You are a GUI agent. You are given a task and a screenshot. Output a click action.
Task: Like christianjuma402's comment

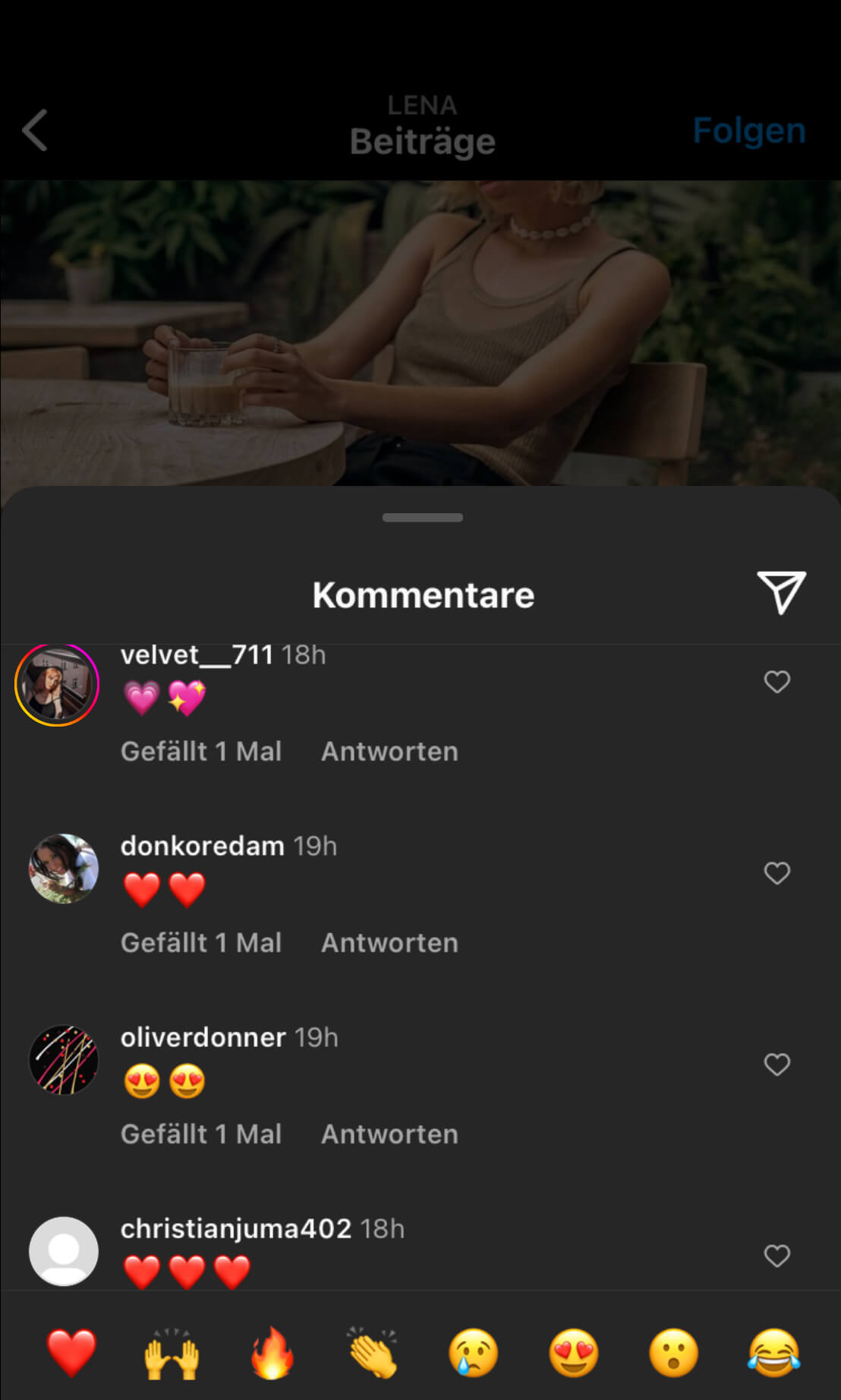[776, 1256]
